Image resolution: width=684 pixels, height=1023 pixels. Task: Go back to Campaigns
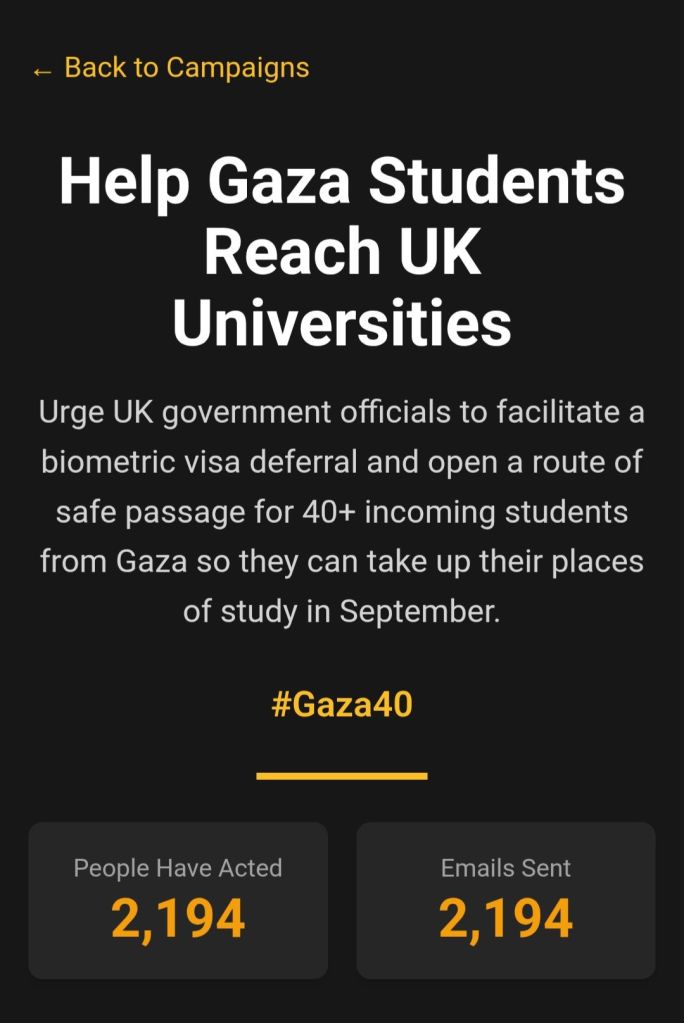(x=170, y=68)
